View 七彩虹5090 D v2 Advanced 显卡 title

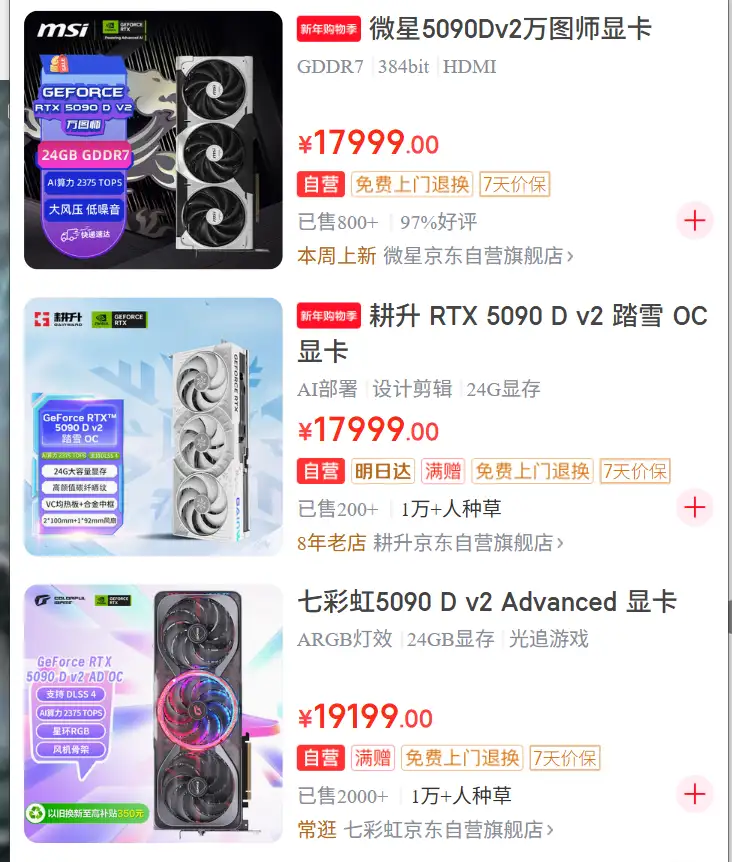(487, 602)
